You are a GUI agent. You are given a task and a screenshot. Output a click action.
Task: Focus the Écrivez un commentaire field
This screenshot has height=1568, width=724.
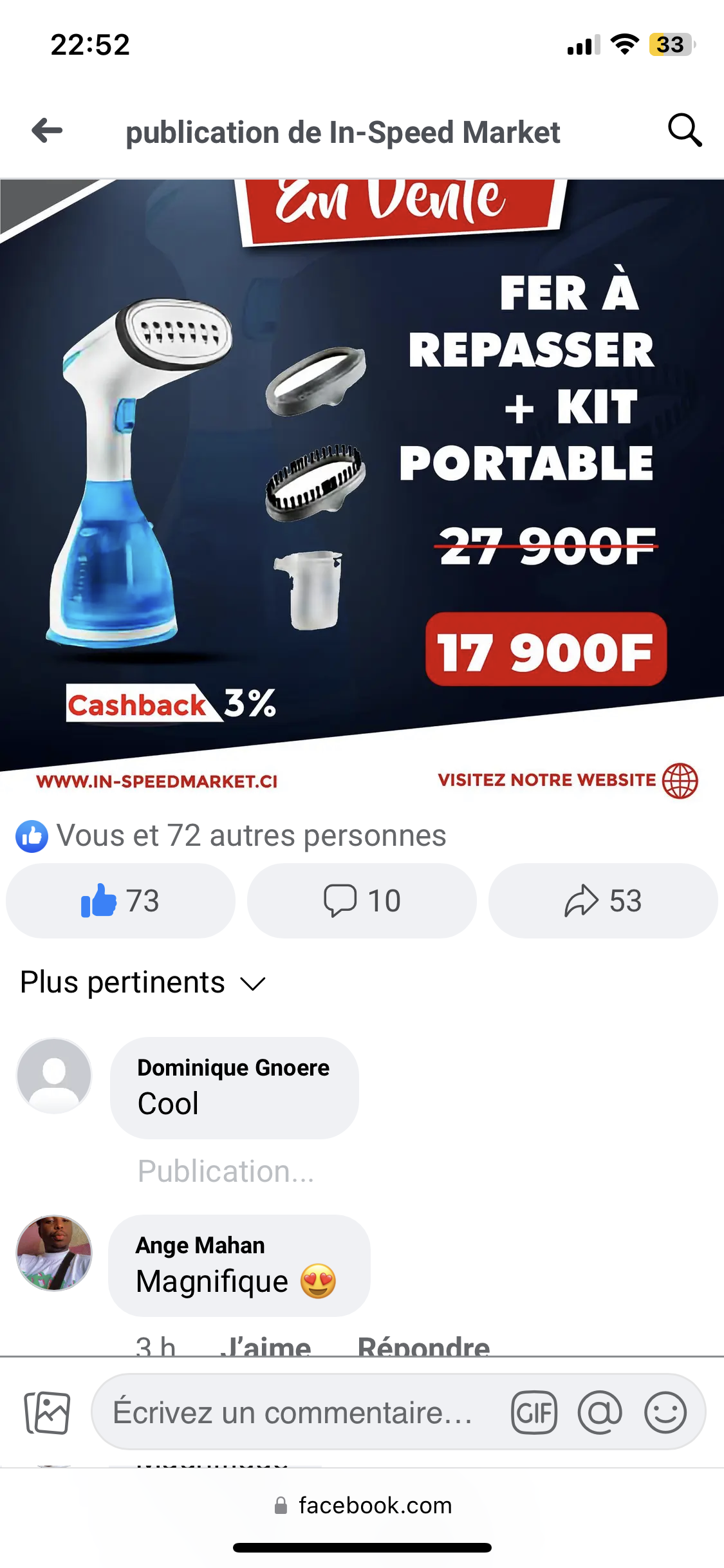(x=293, y=1412)
